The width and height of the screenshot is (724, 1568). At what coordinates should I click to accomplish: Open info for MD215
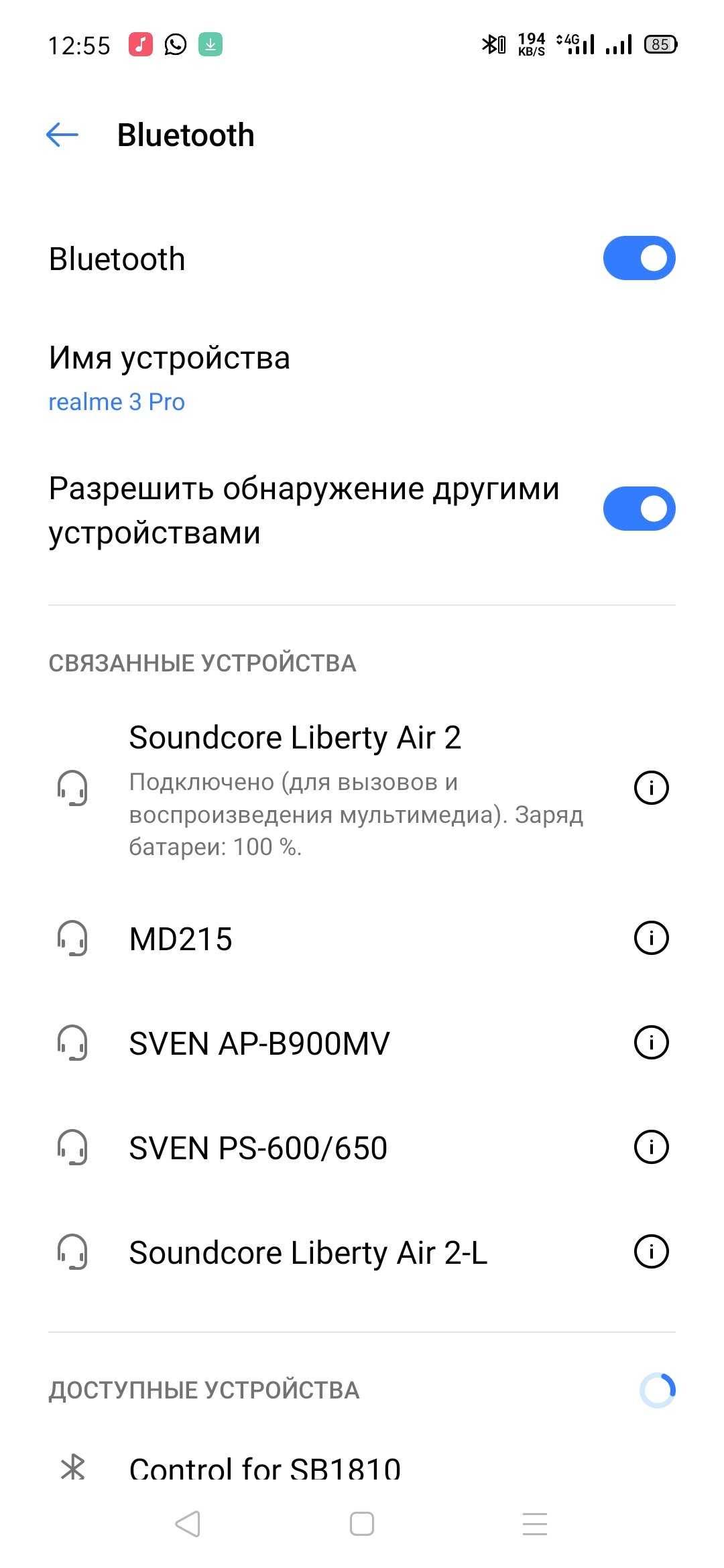pos(651,937)
